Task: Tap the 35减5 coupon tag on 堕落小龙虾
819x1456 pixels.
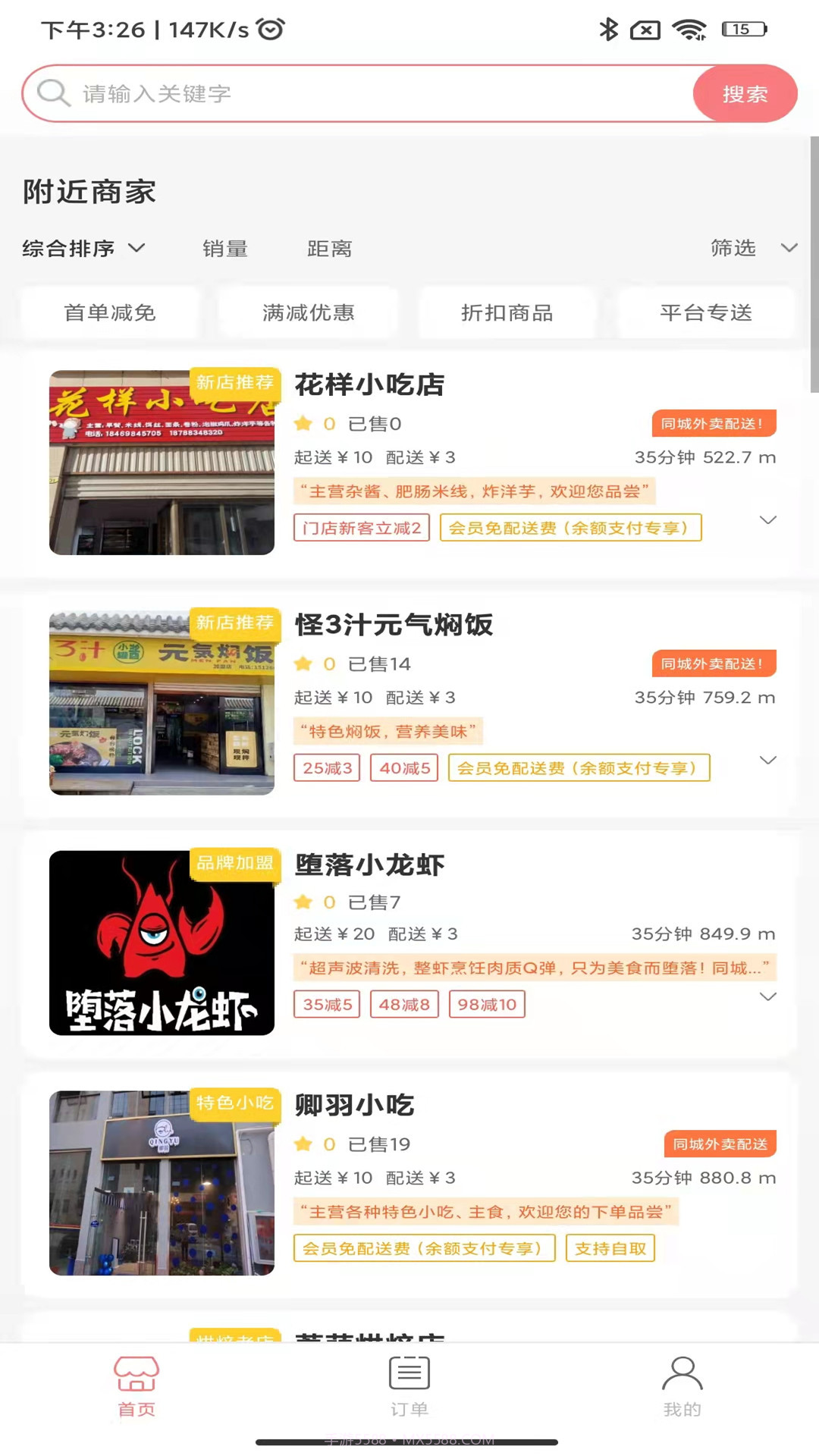Action: (x=326, y=1004)
